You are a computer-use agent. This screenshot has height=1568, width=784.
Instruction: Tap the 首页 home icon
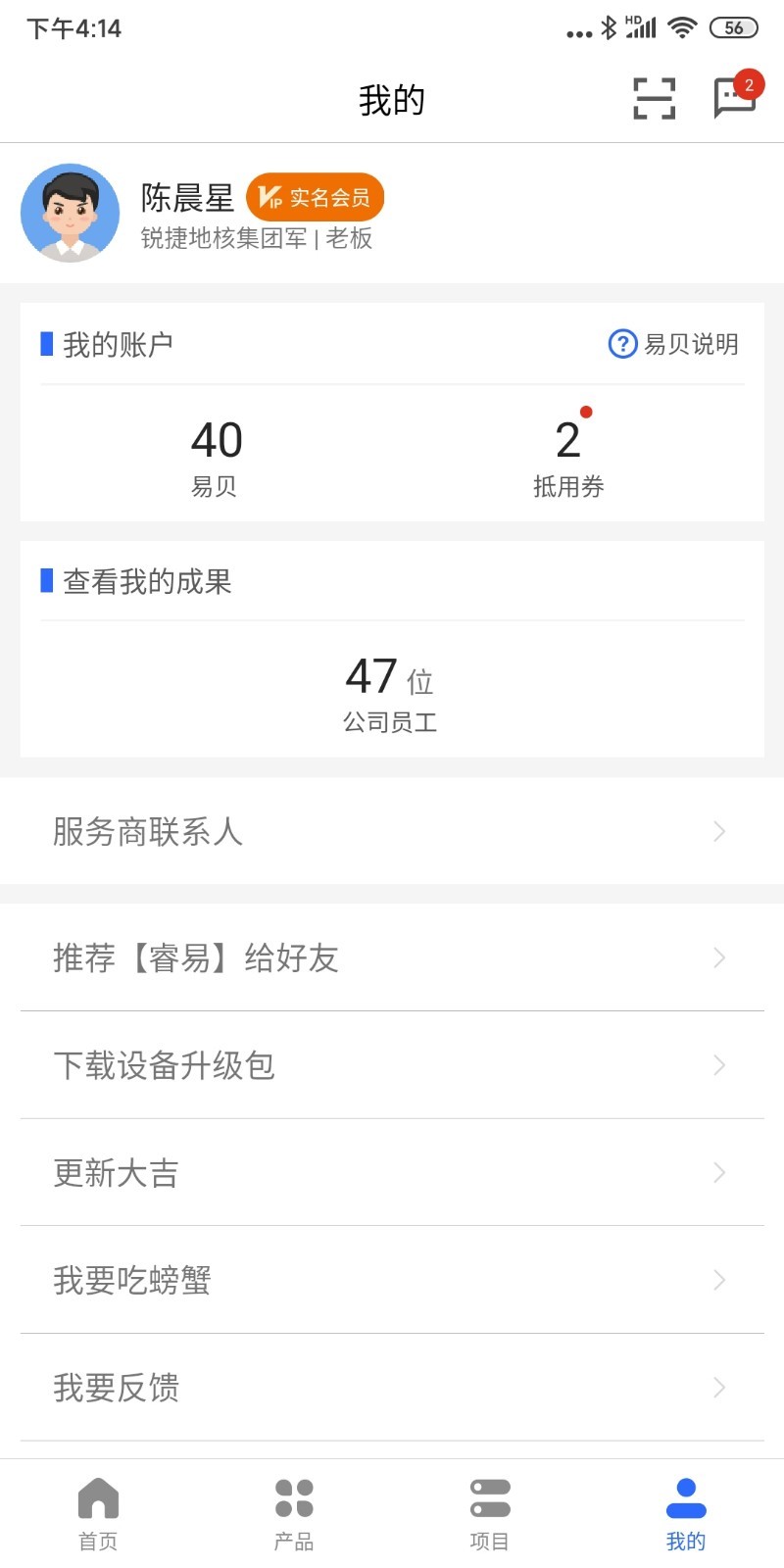pyautogui.click(x=97, y=1497)
